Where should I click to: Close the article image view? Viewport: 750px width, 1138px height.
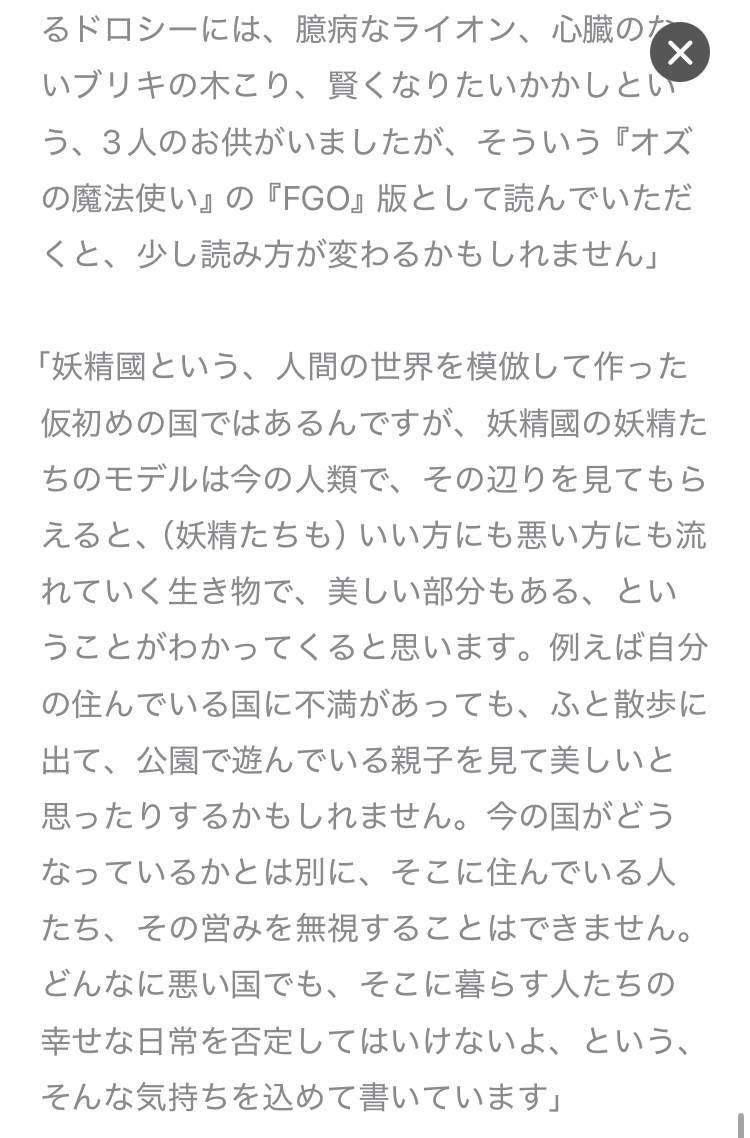tap(679, 53)
